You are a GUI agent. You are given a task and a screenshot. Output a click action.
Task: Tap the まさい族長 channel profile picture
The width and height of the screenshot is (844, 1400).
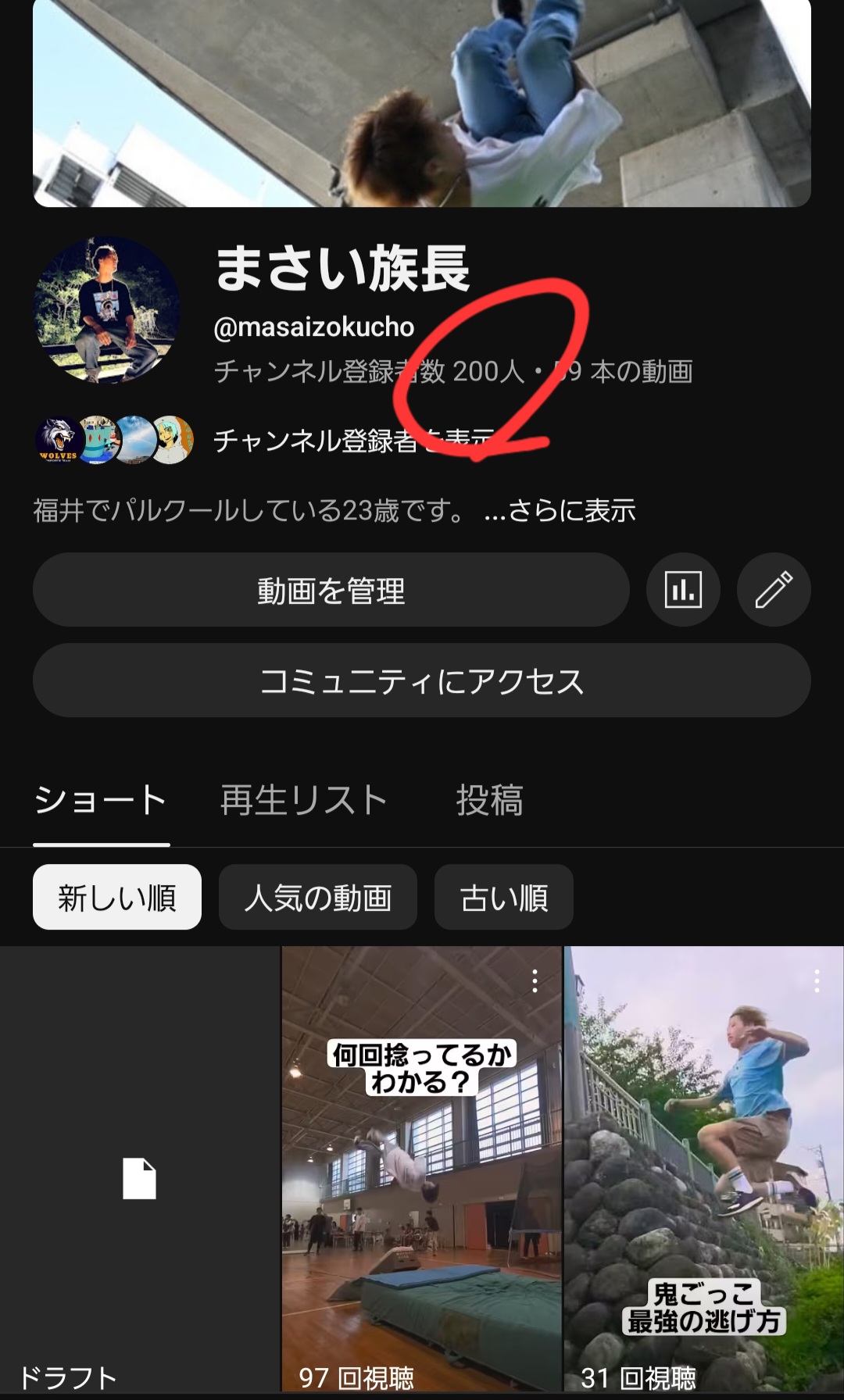[x=107, y=310]
